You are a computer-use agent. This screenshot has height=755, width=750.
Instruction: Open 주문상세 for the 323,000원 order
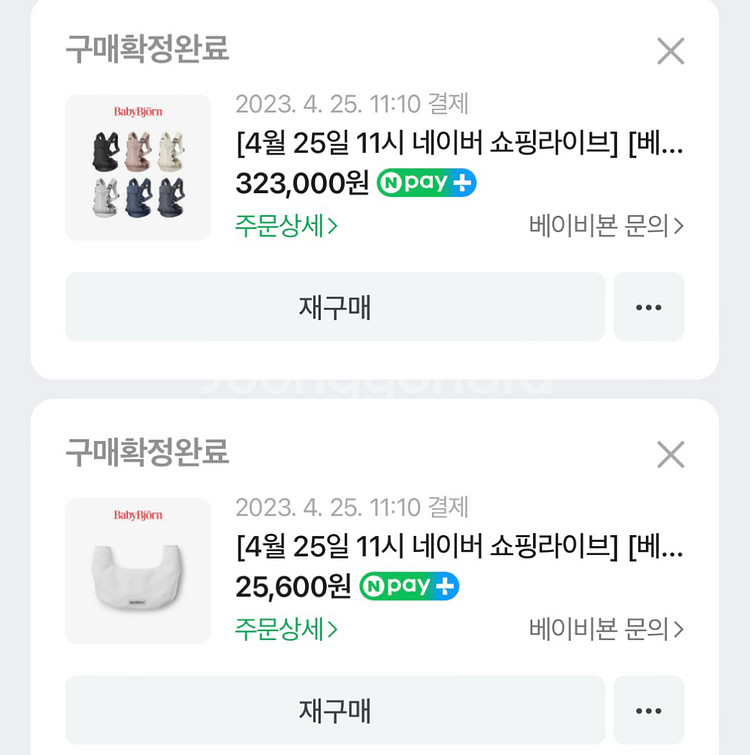(x=286, y=226)
